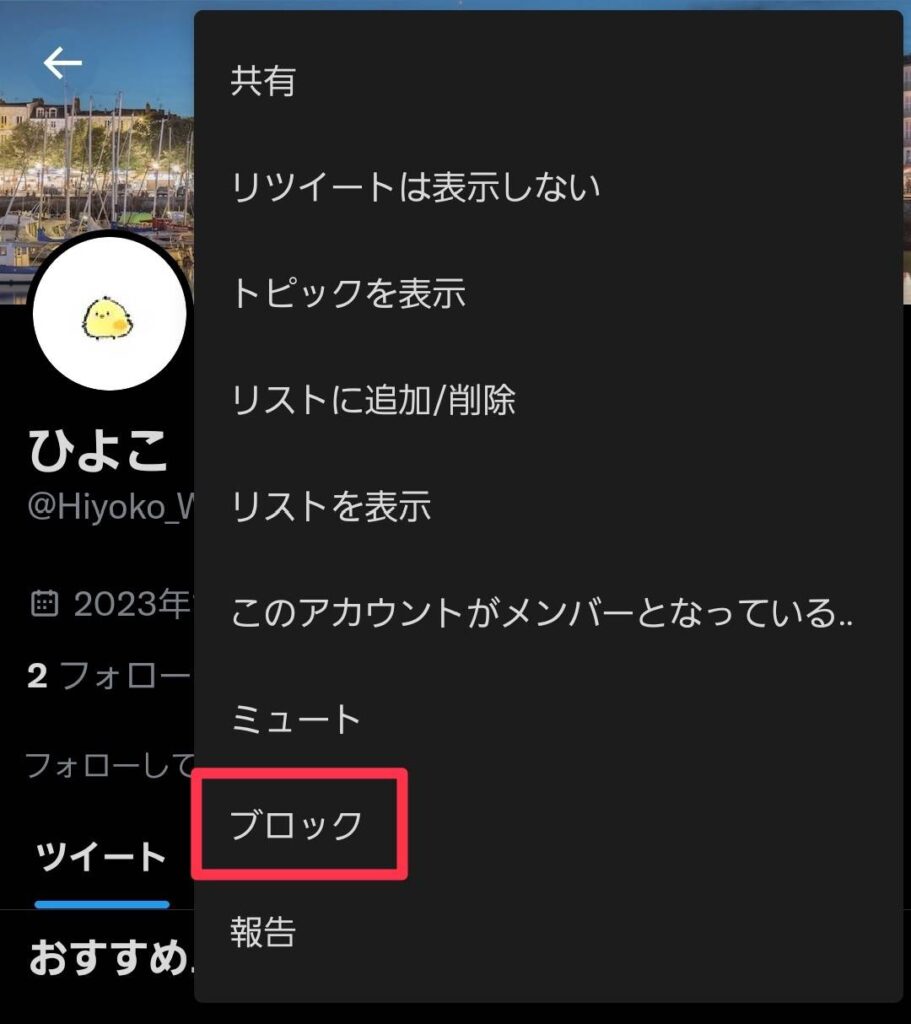Choose リツイートは表示しない option
This screenshot has width=911, height=1024.
pos(415,187)
